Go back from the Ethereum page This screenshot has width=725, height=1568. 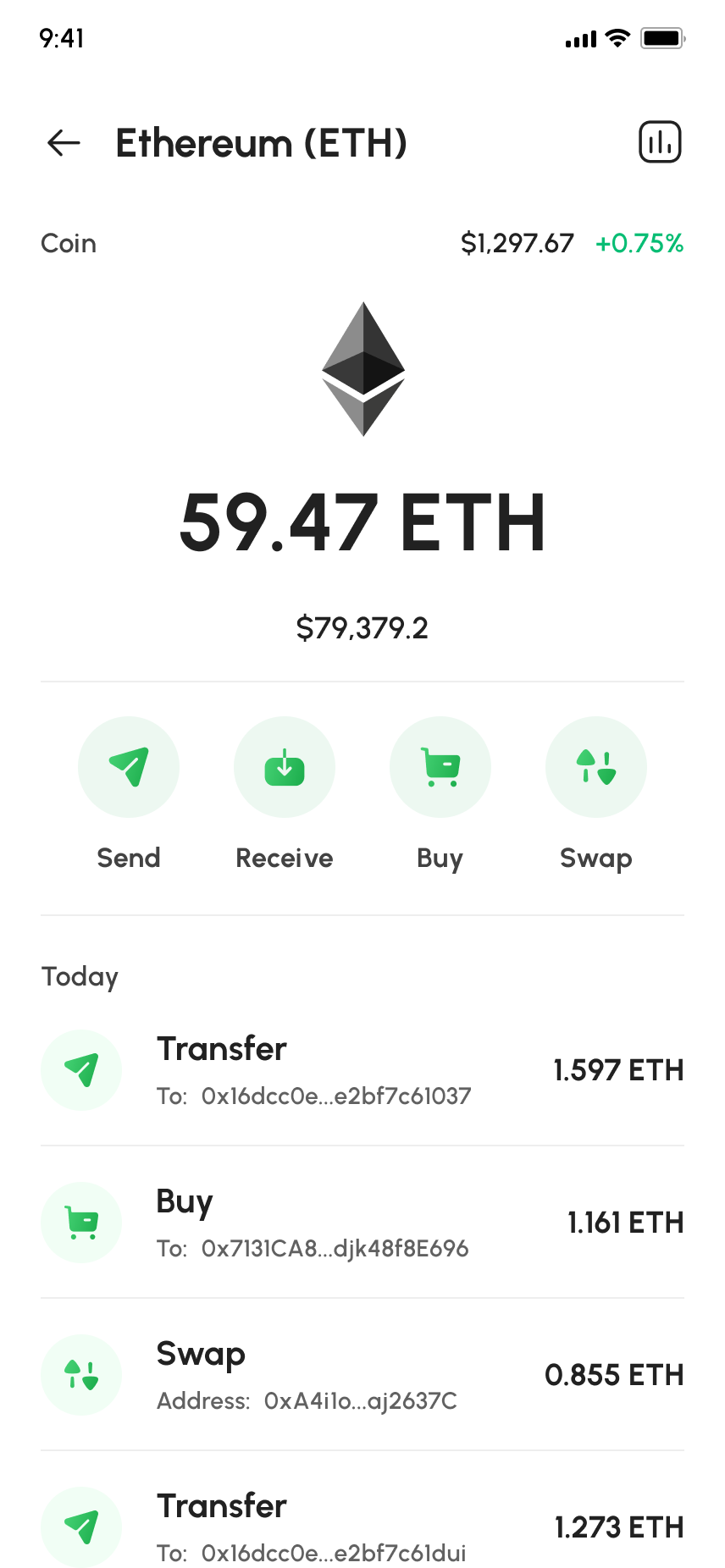point(64,143)
